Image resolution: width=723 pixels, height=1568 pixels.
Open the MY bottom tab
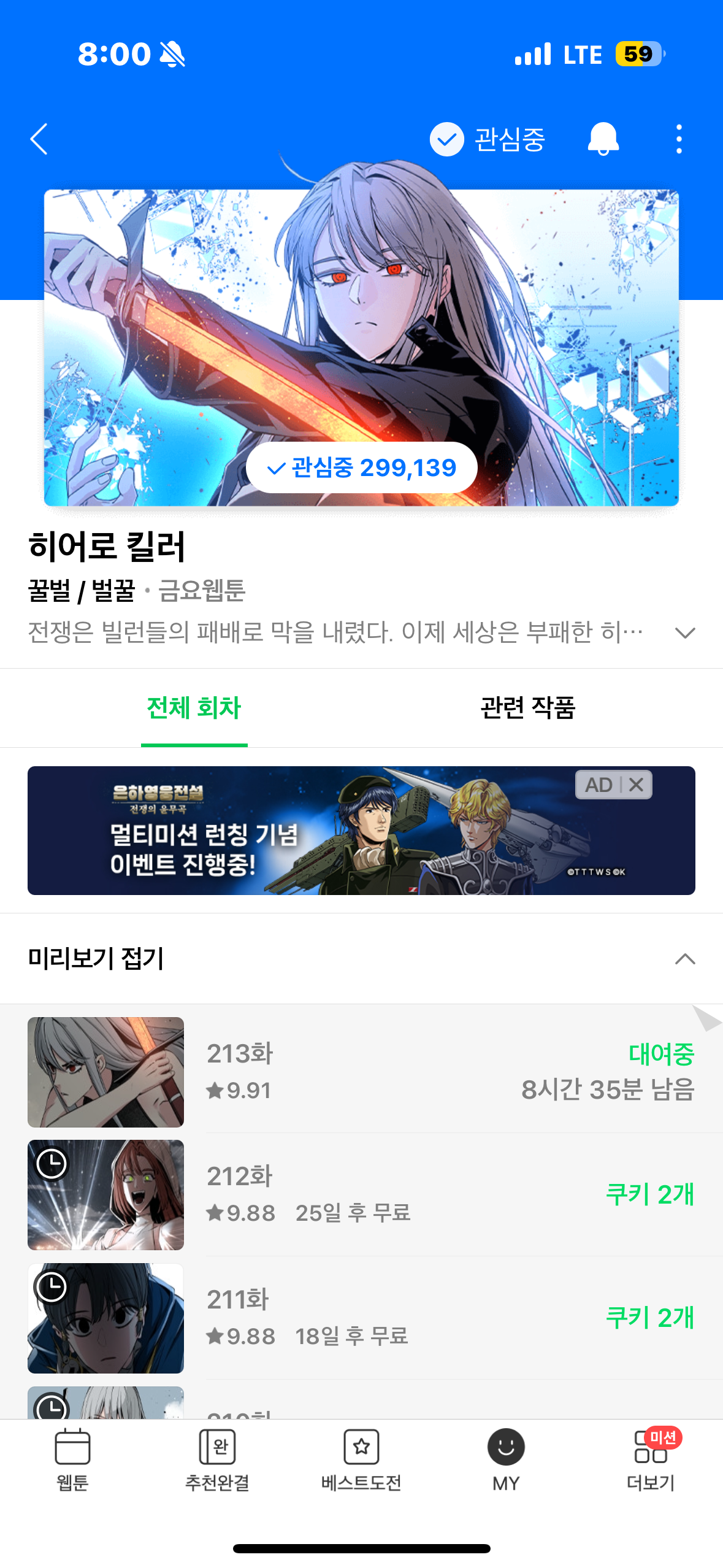(x=506, y=1460)
